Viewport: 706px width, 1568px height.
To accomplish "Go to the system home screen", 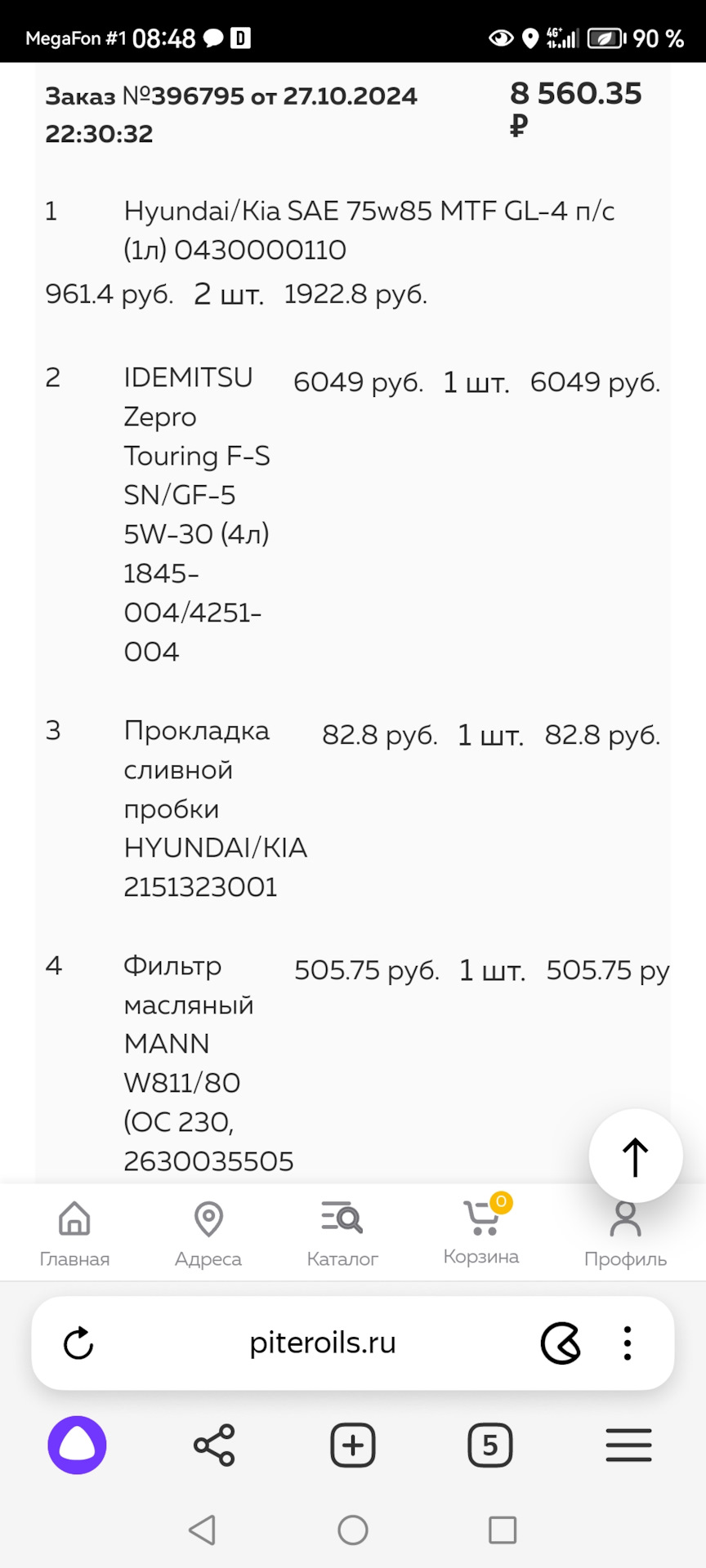I will click(x=353, y=1530).
